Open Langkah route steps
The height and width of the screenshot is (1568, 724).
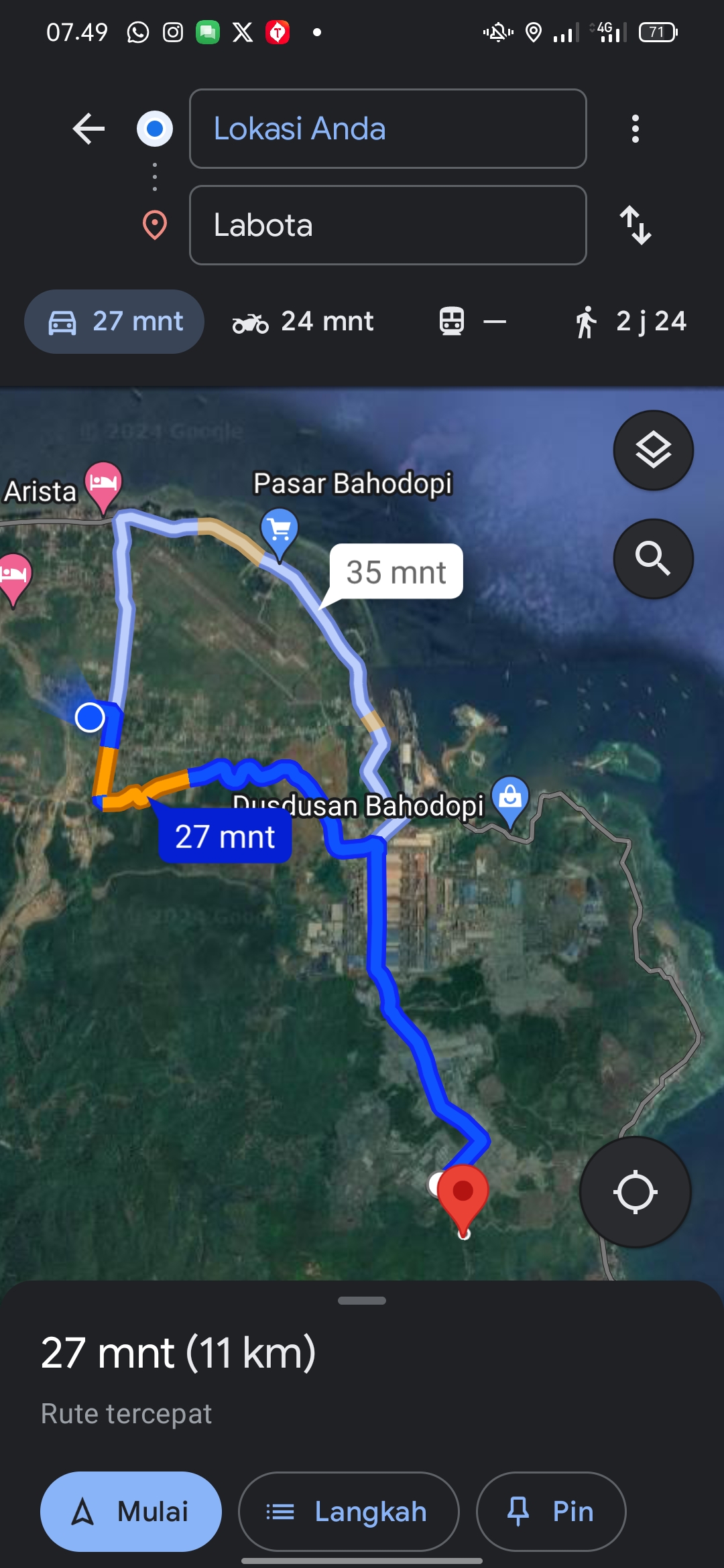tap(349, 1512)
